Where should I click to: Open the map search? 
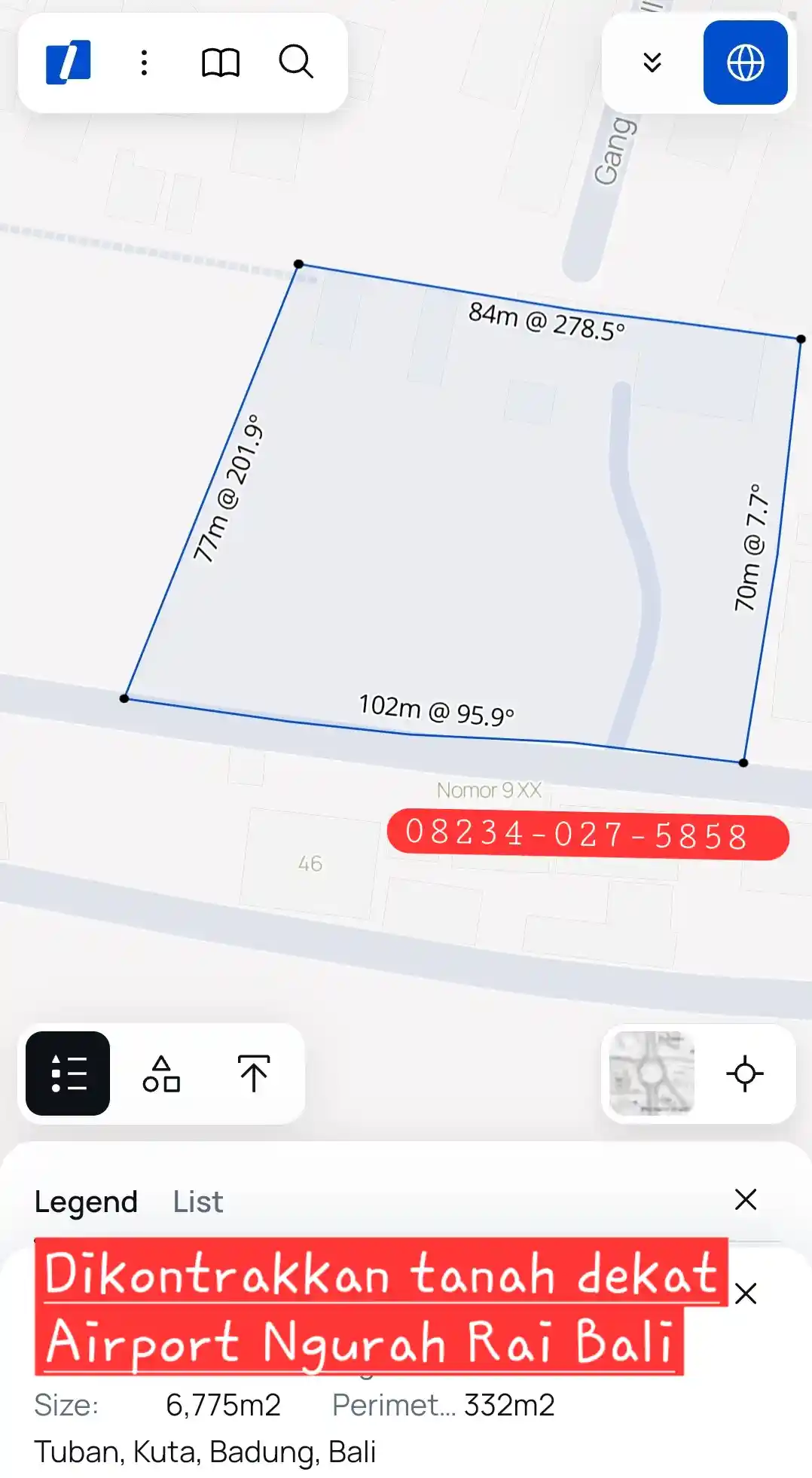click(296, 62)
